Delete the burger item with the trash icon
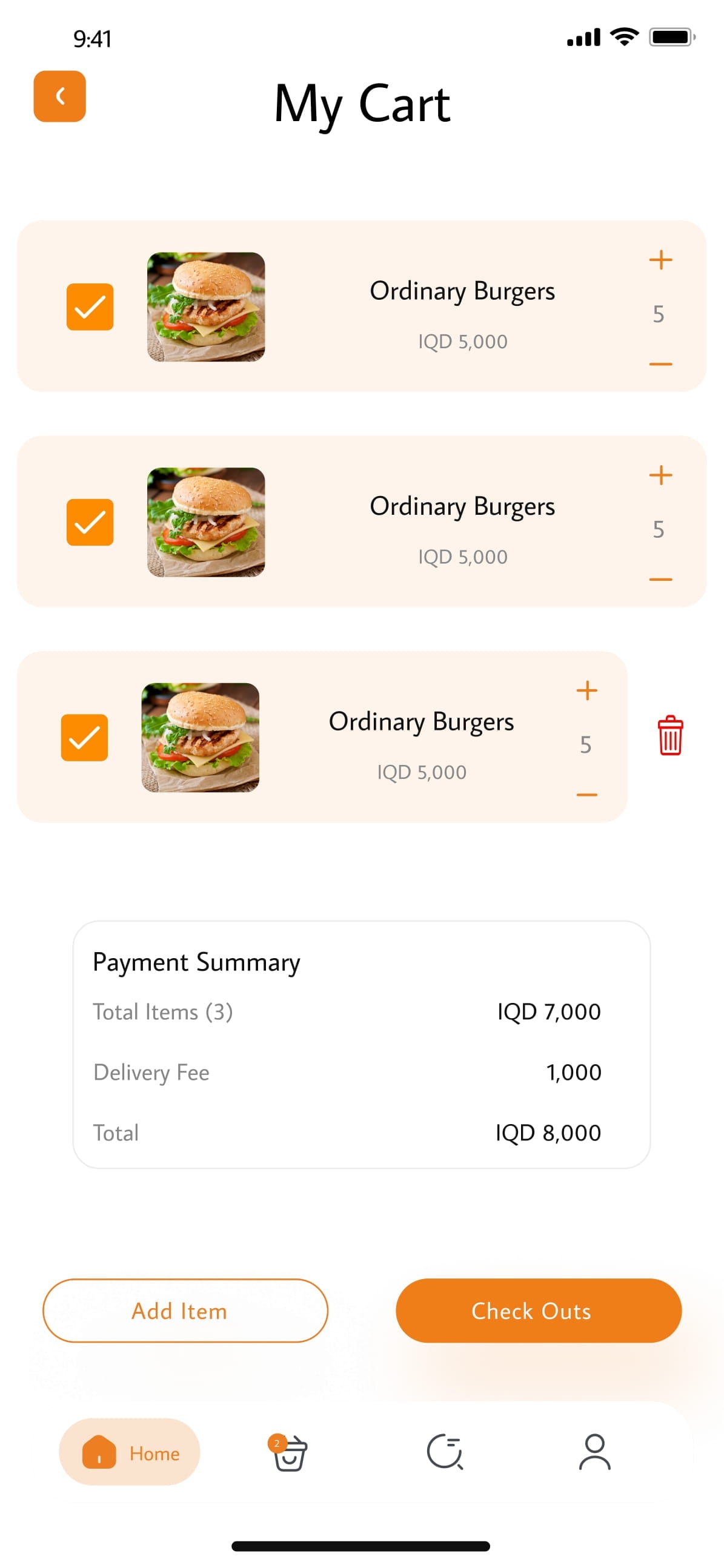Viewport: 724px width, 1568px height. click(x=670, y=735)
